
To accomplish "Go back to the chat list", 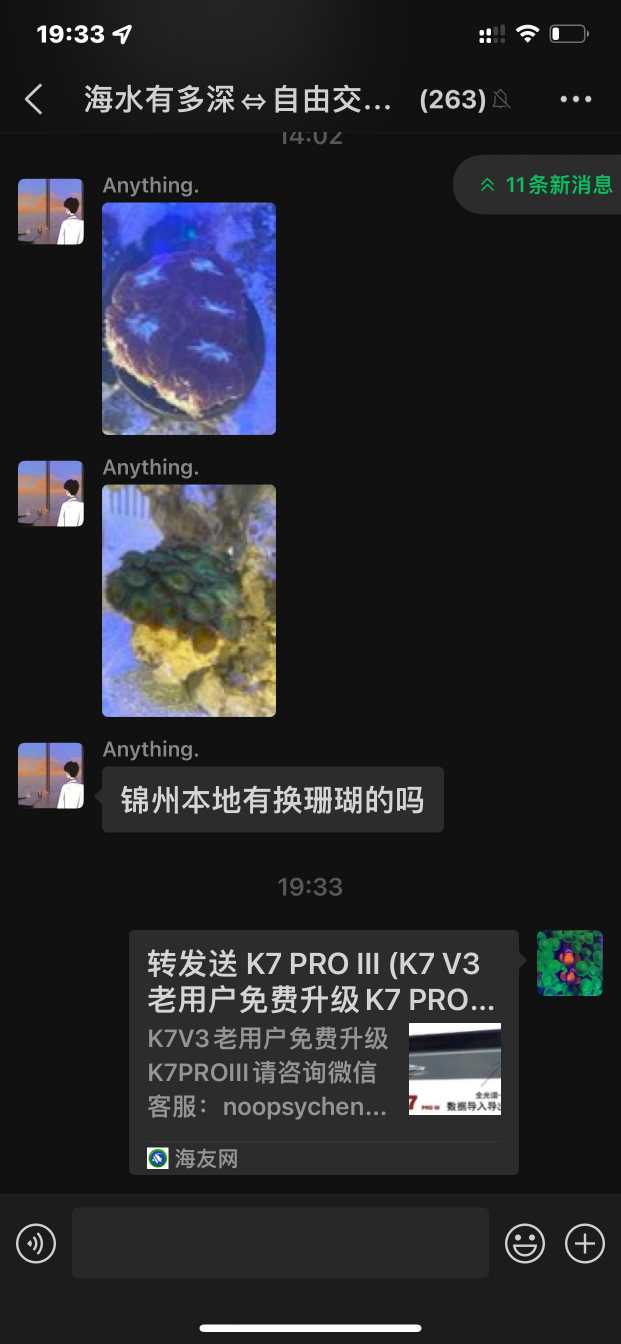I will pos(34,99).
